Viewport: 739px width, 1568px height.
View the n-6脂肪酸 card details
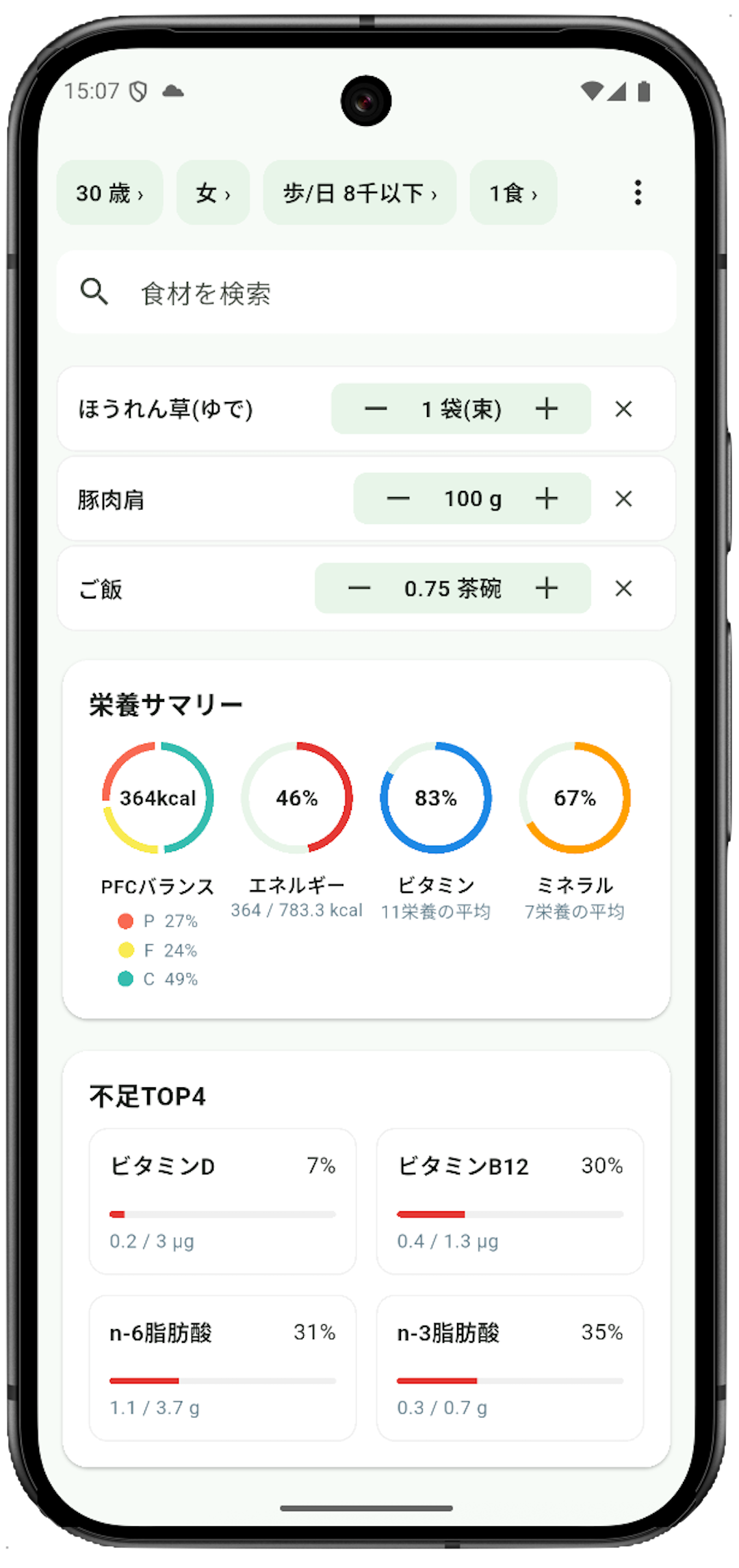(222, 1367)
